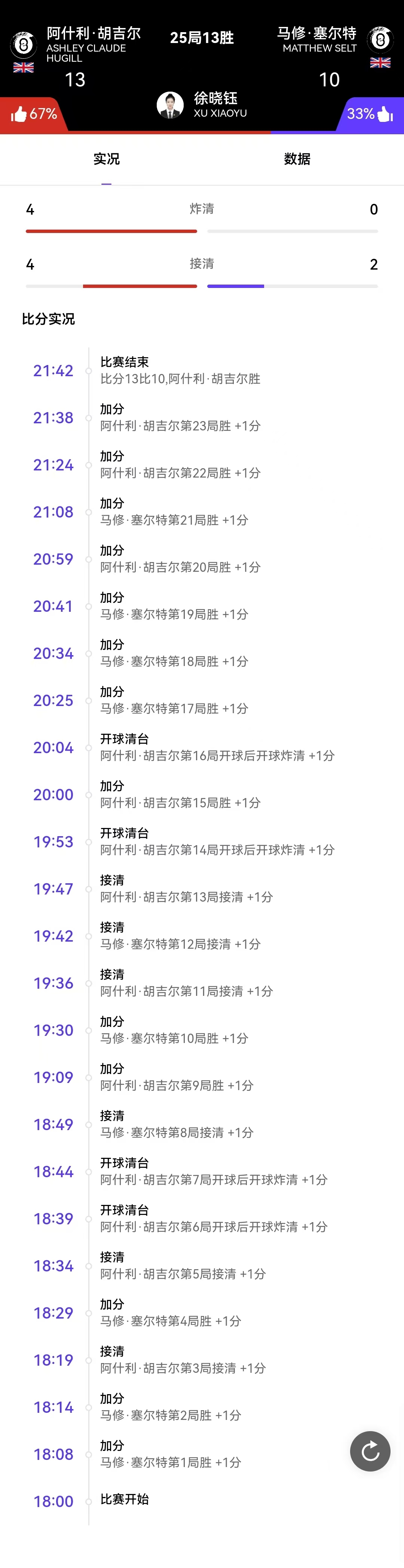Image resolution: width=404 pixels, height=1568 pixels.
Task: Select the 实况 tab
Action: click(x=107, y=159)
